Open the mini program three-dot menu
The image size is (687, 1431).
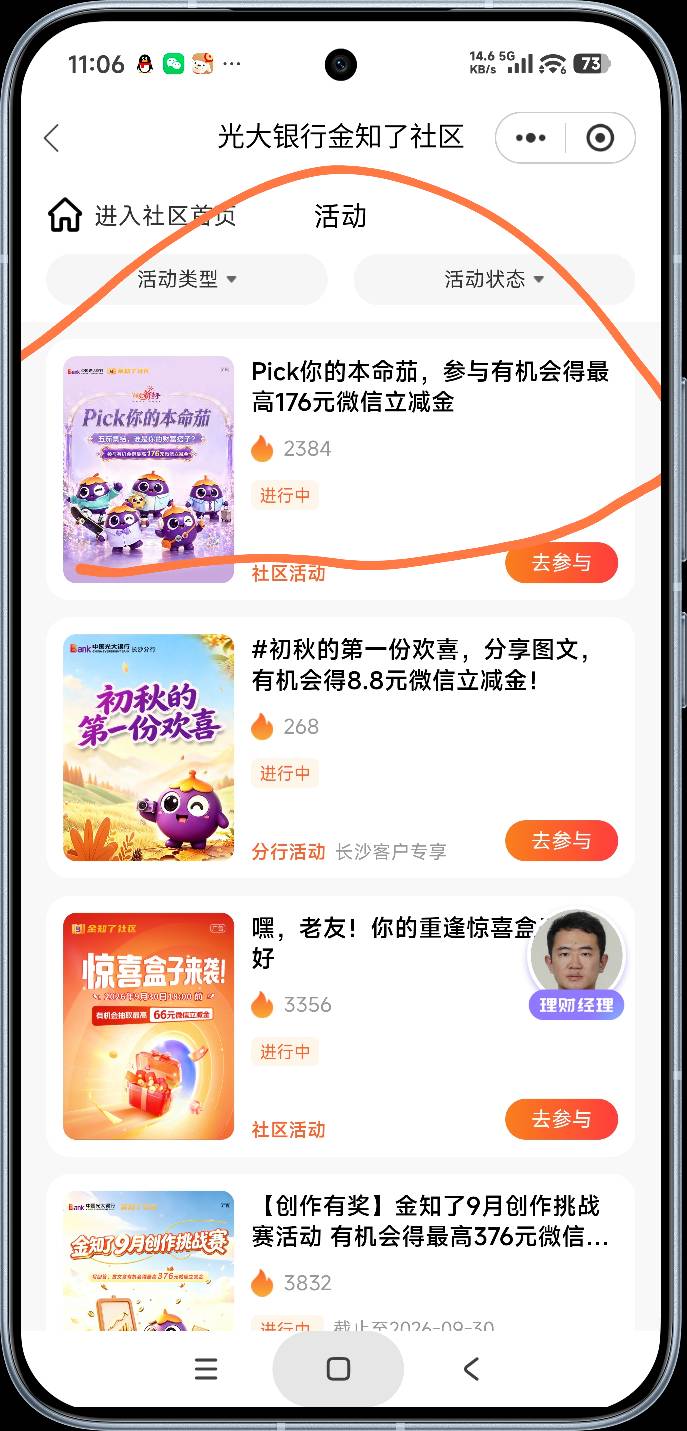(x=530, y=138)
